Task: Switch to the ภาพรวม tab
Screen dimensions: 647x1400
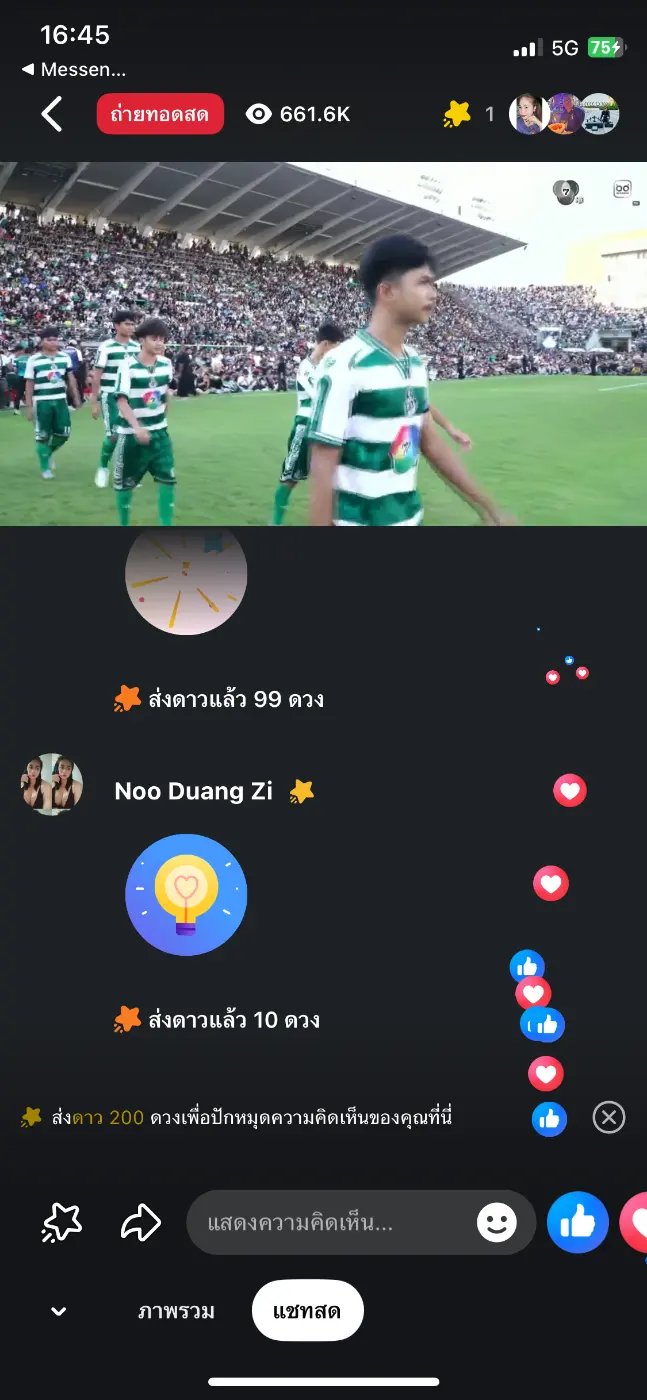Action: pos(176,1311)
